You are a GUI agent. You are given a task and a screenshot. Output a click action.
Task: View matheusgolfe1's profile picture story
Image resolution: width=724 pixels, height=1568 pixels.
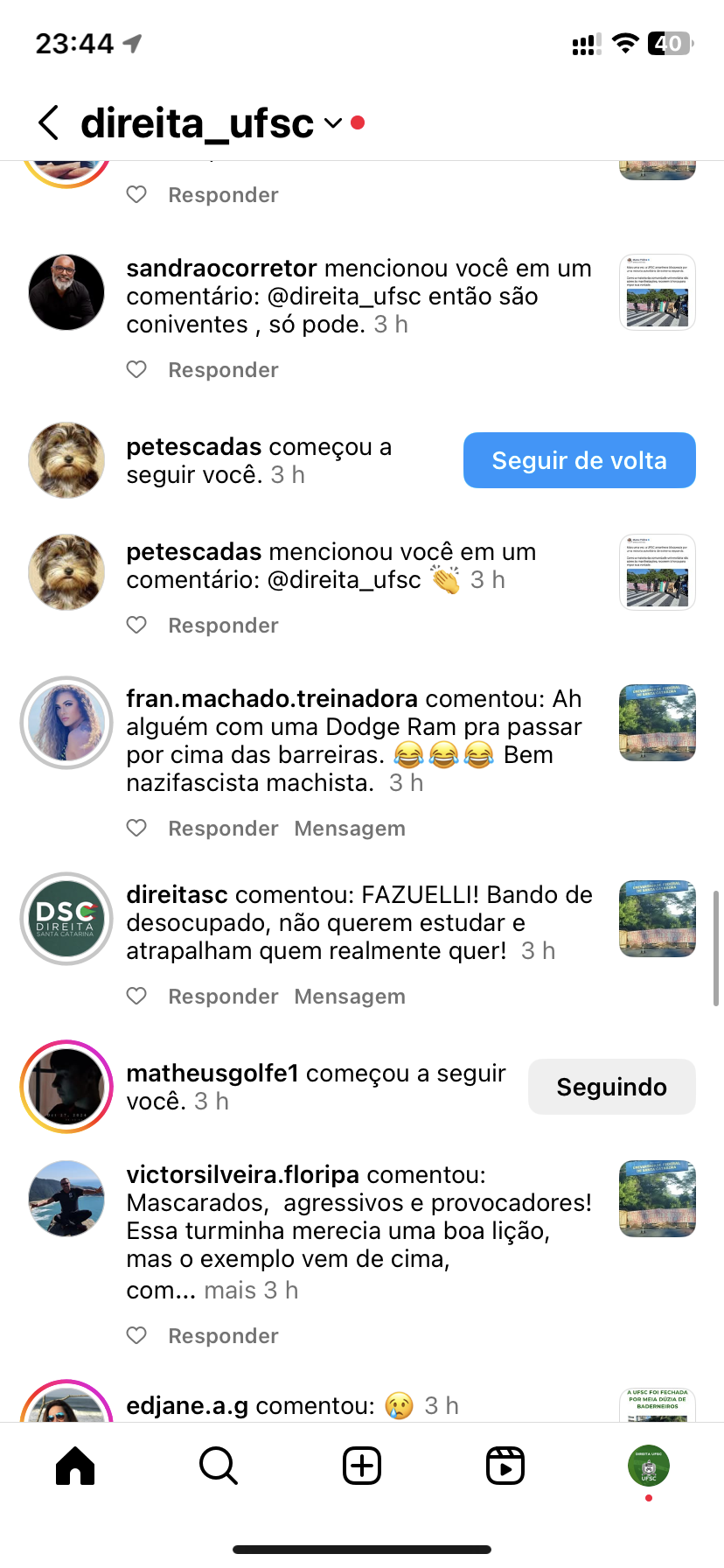coord(66,1087)
